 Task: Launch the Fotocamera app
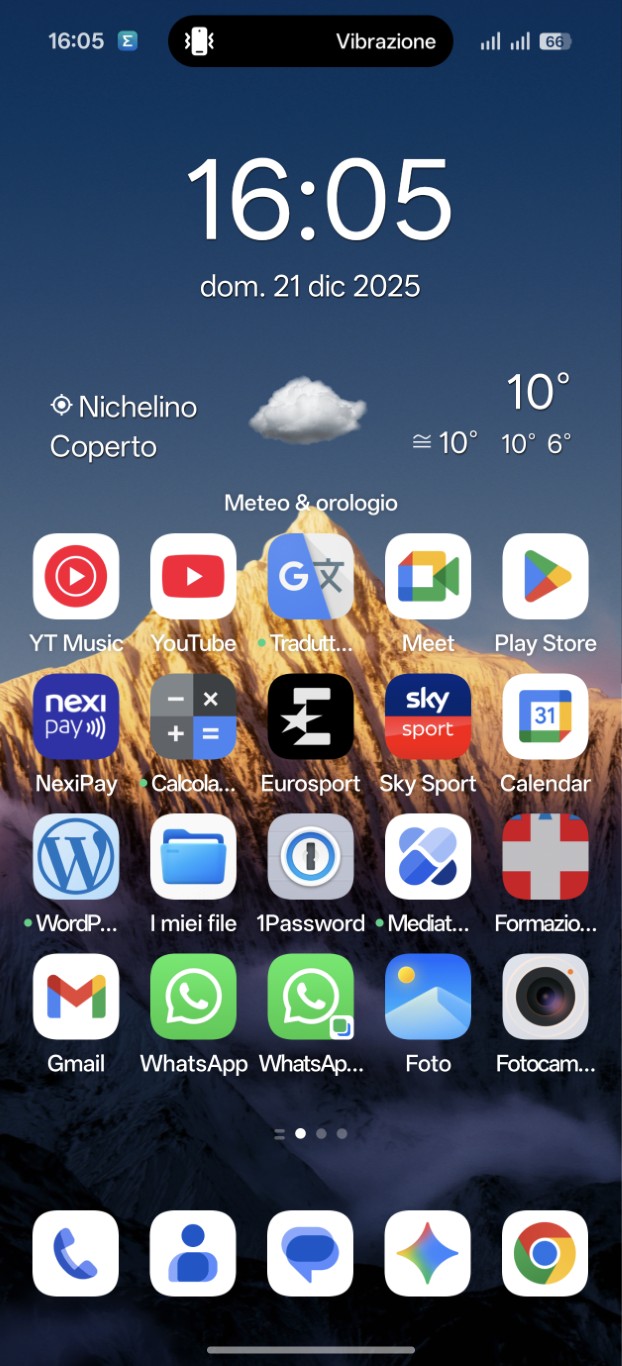click(545, 997)
